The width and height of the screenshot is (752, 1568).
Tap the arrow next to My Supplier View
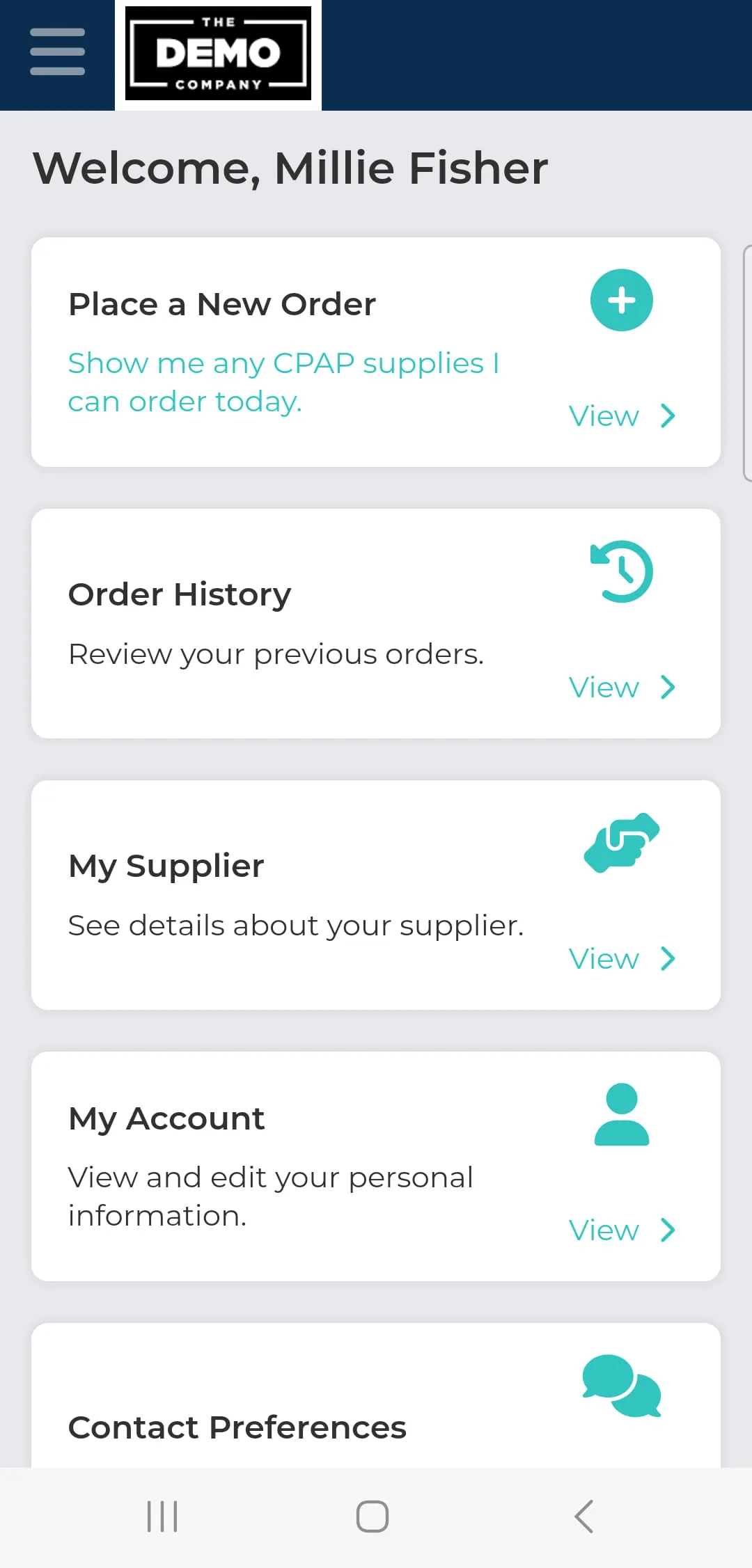[x=667, y=958]
